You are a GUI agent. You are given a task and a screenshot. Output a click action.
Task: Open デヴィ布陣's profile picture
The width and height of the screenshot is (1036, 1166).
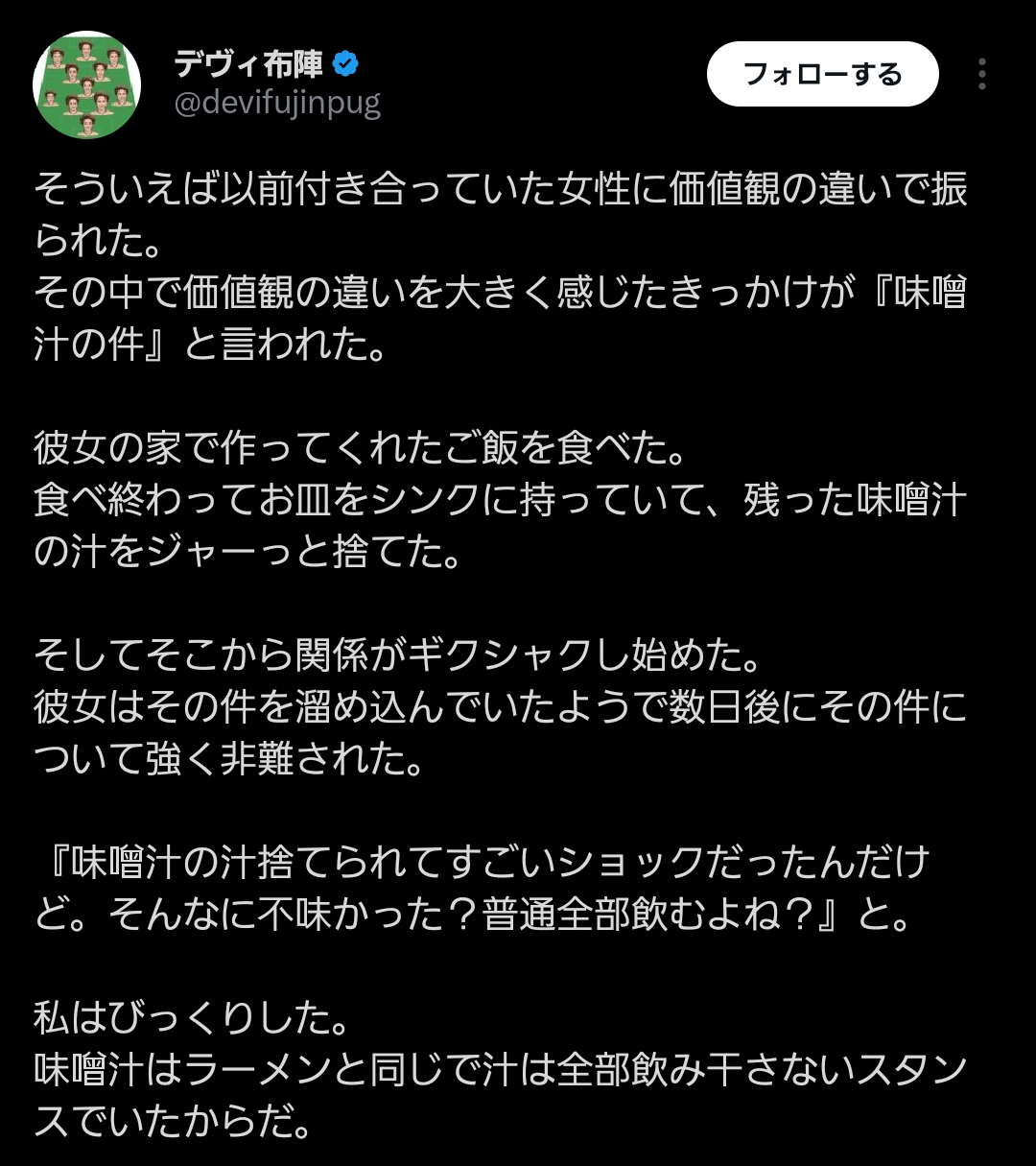(x=87, y=84)
